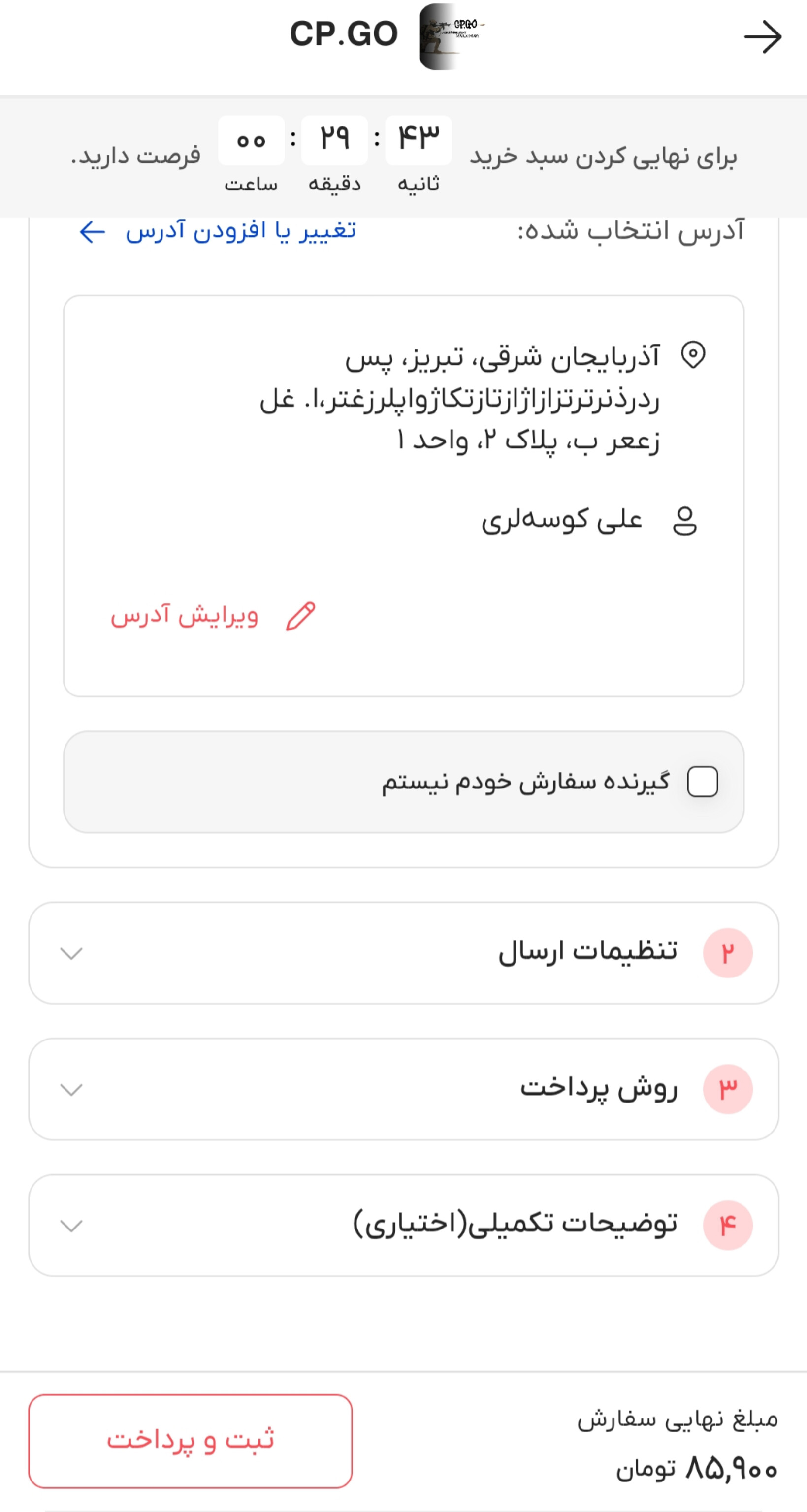The width and height of the screenshot is (807, 1512).
Task: Expand the payment method section
Action: click(404, 1089)
